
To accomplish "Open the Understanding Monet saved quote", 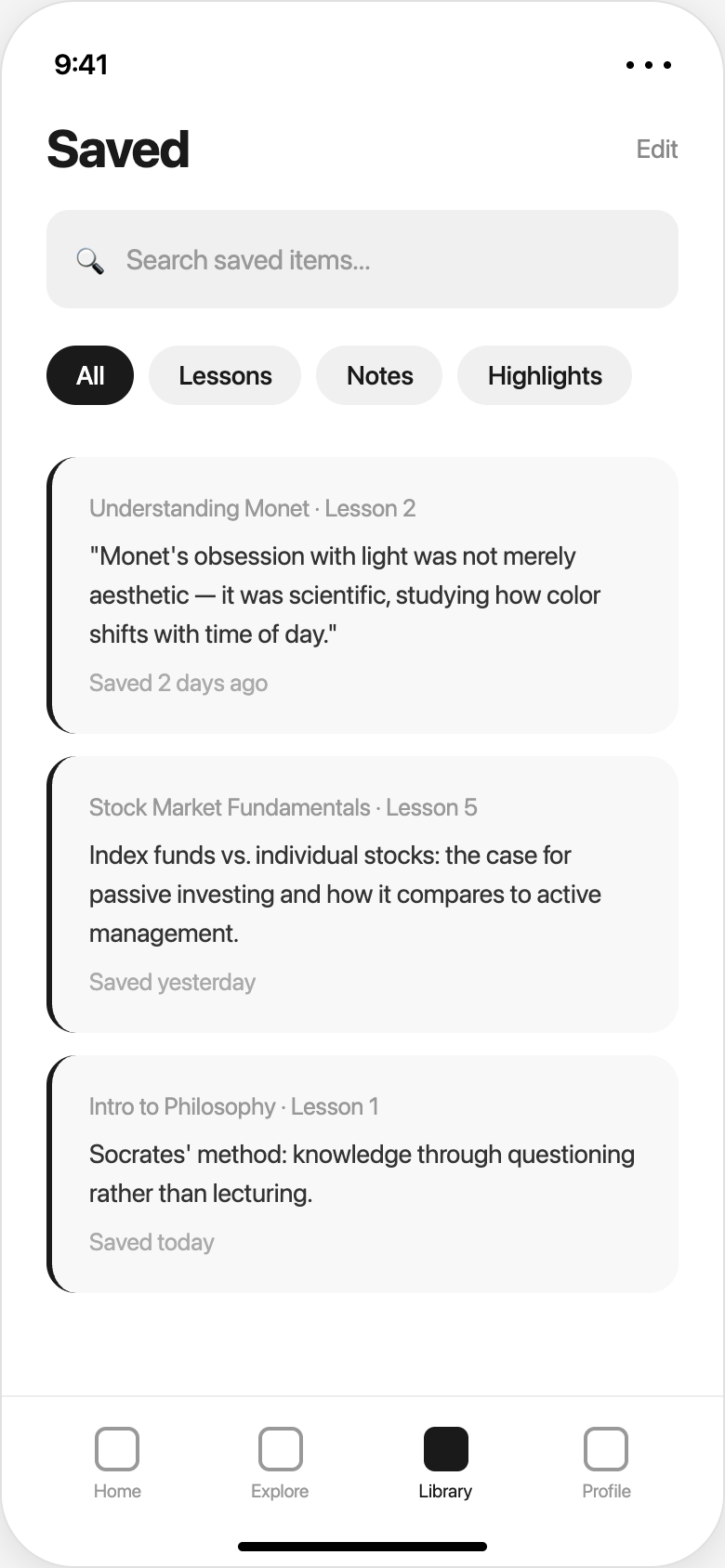I will (x=362, y=595).
